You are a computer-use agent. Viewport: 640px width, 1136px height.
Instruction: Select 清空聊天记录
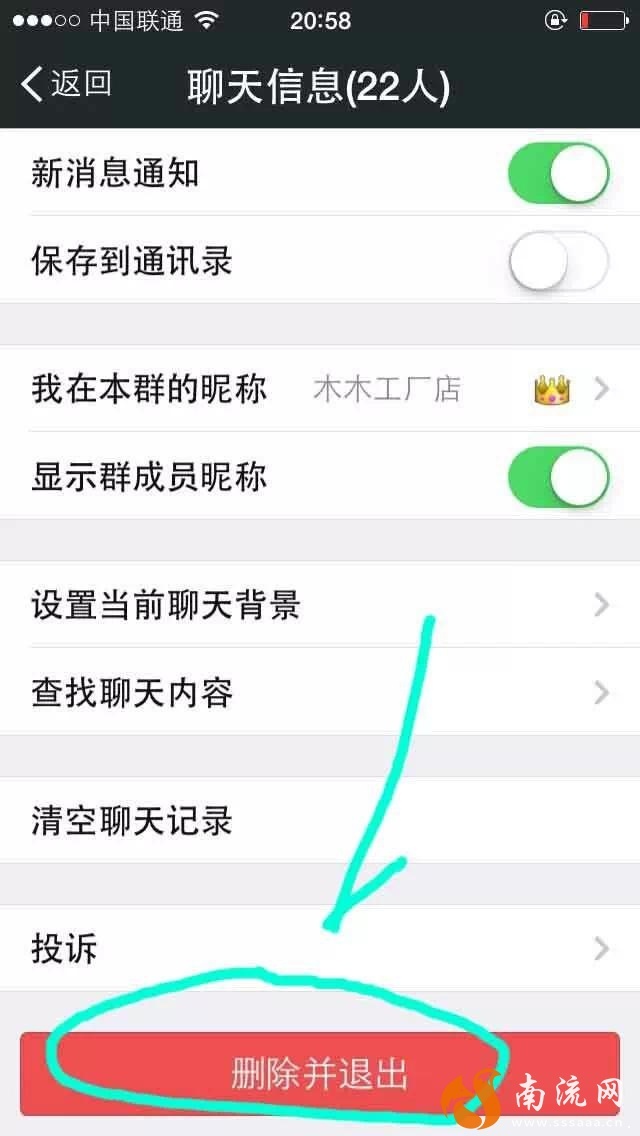click(x=320, y=821)
